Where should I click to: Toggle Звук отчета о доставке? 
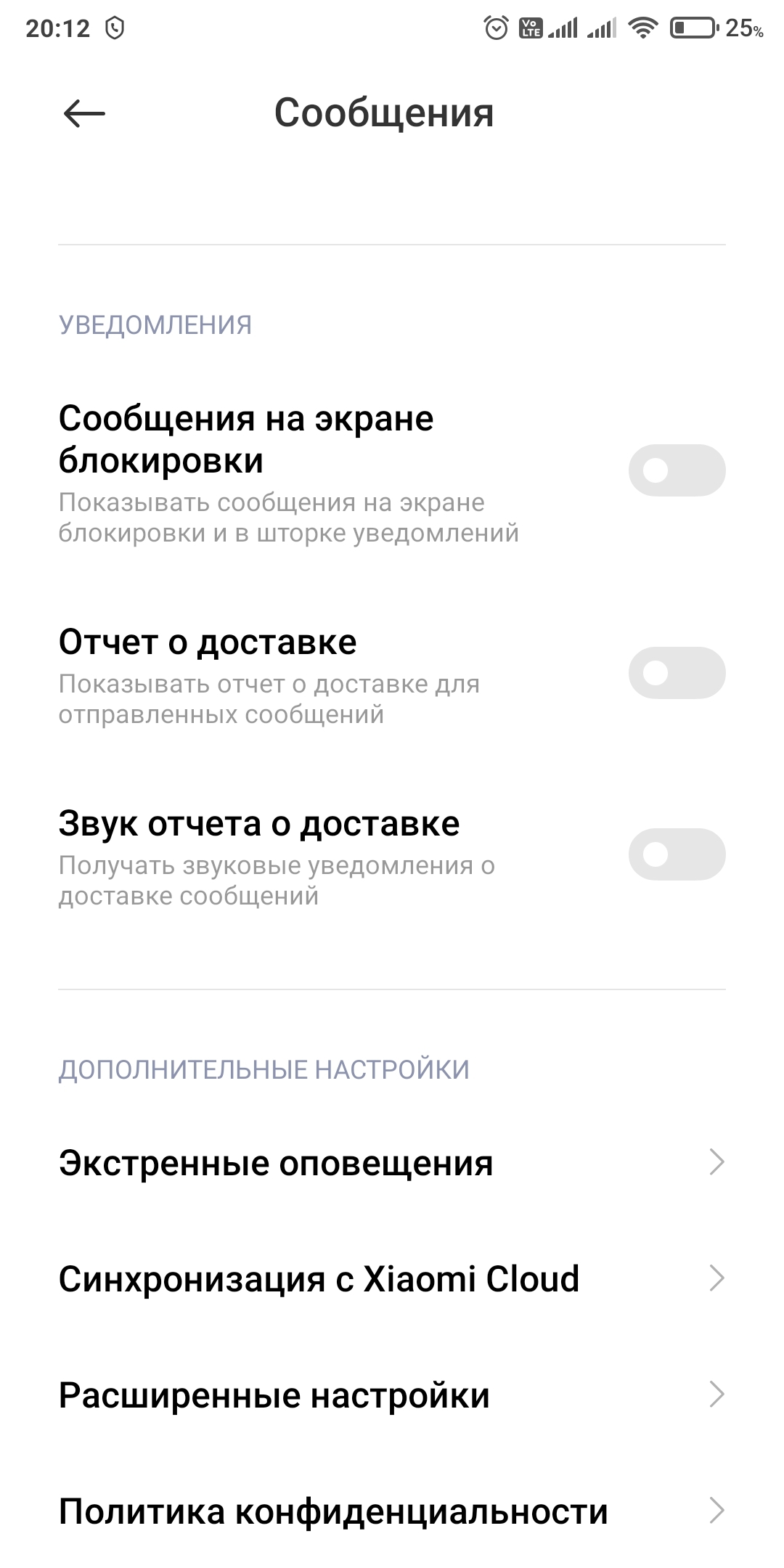pos(677,854)
